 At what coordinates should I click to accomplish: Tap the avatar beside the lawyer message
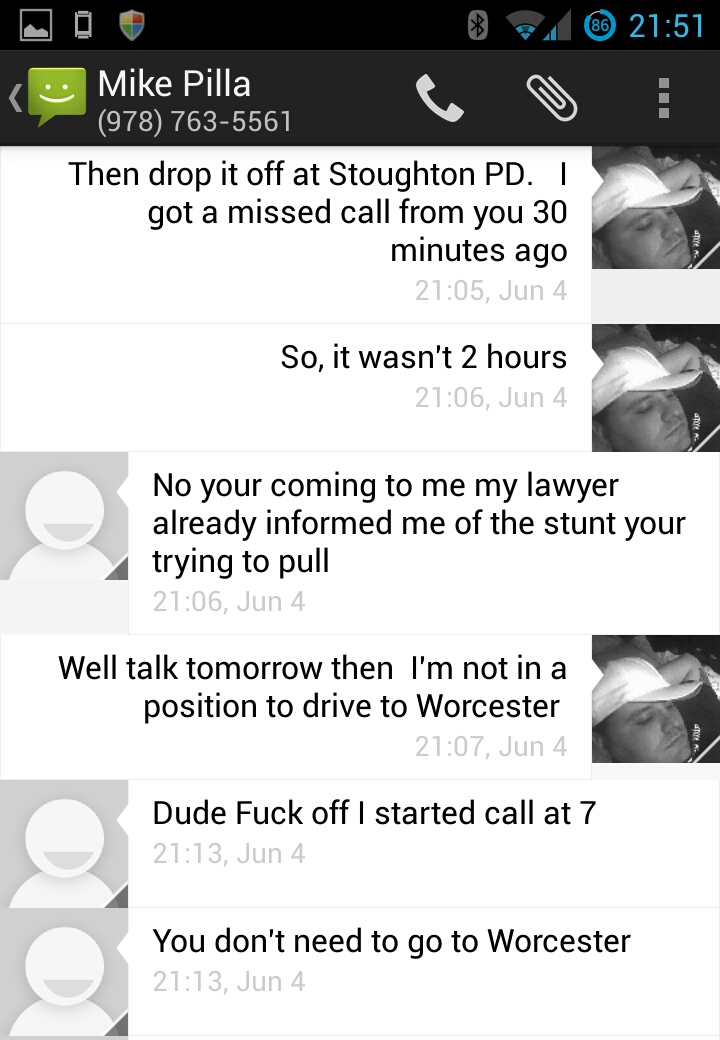(65, 516)
